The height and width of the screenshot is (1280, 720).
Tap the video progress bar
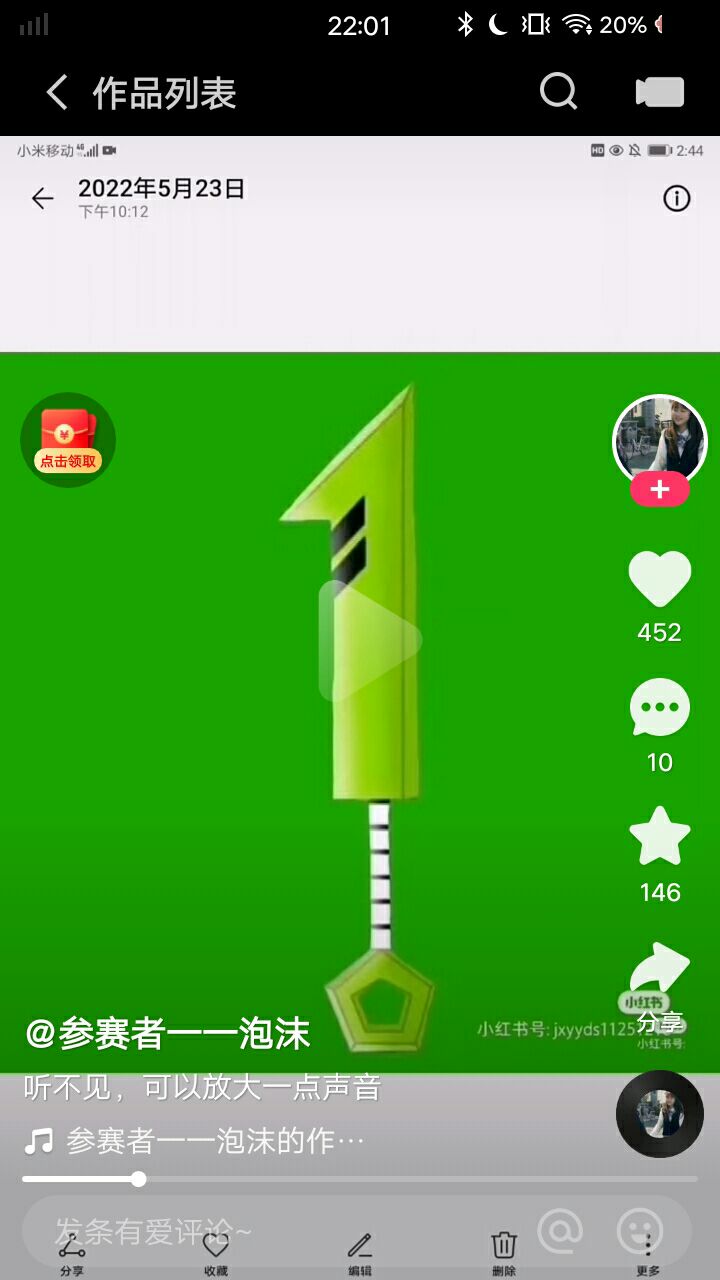360,1179
